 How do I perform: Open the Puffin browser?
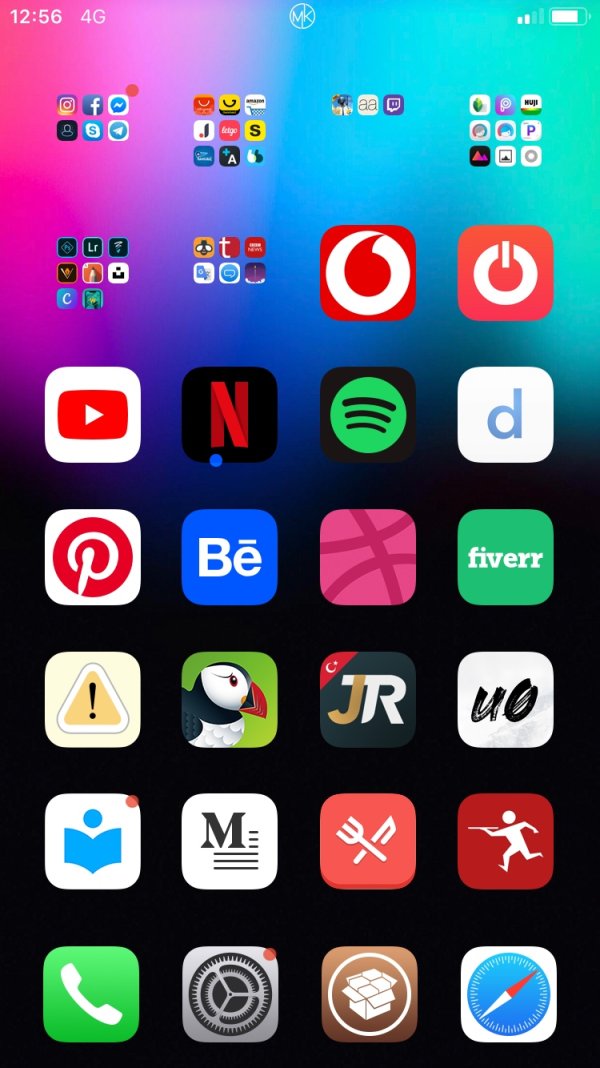pyautogui.click(x=230, y=700)
